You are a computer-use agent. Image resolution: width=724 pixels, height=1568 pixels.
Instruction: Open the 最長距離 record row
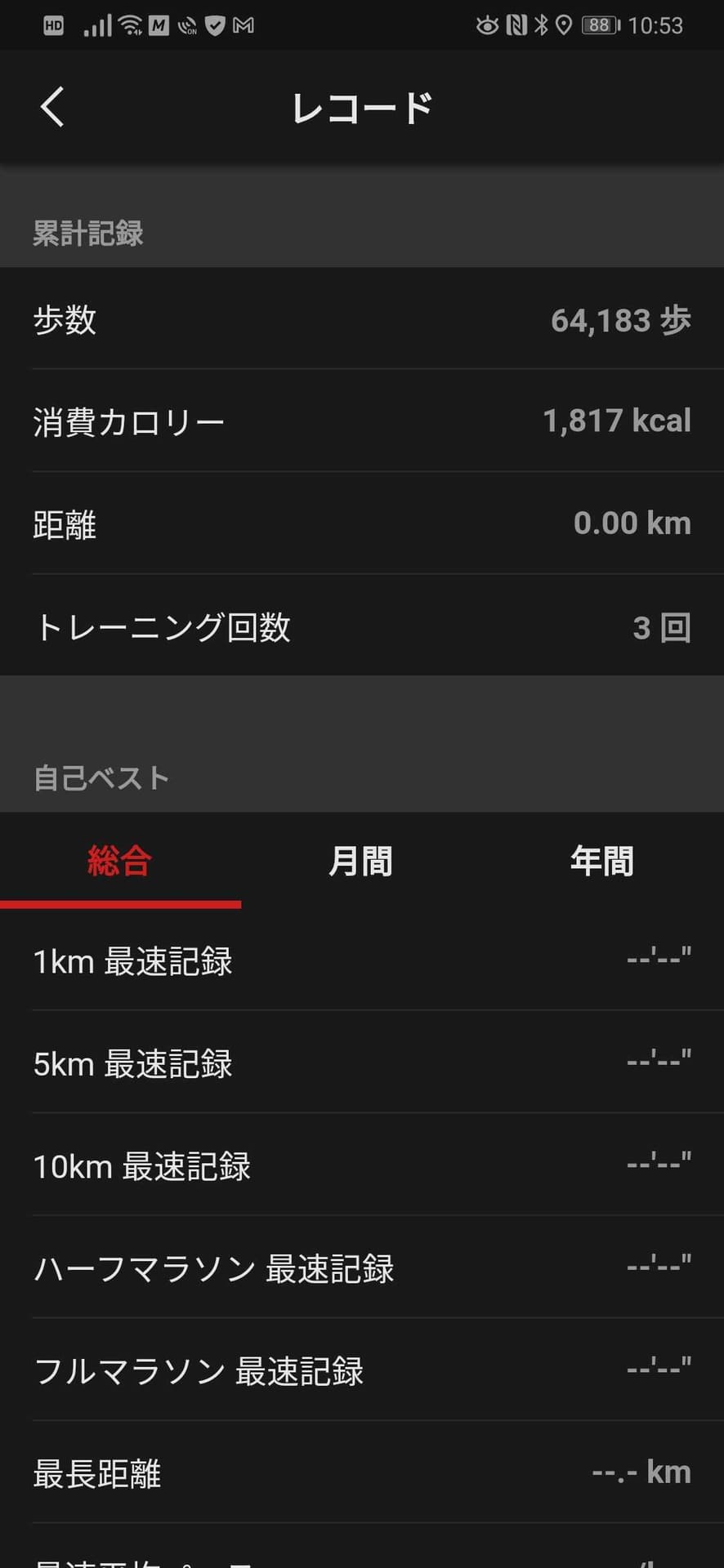[x=362, y=1472]
